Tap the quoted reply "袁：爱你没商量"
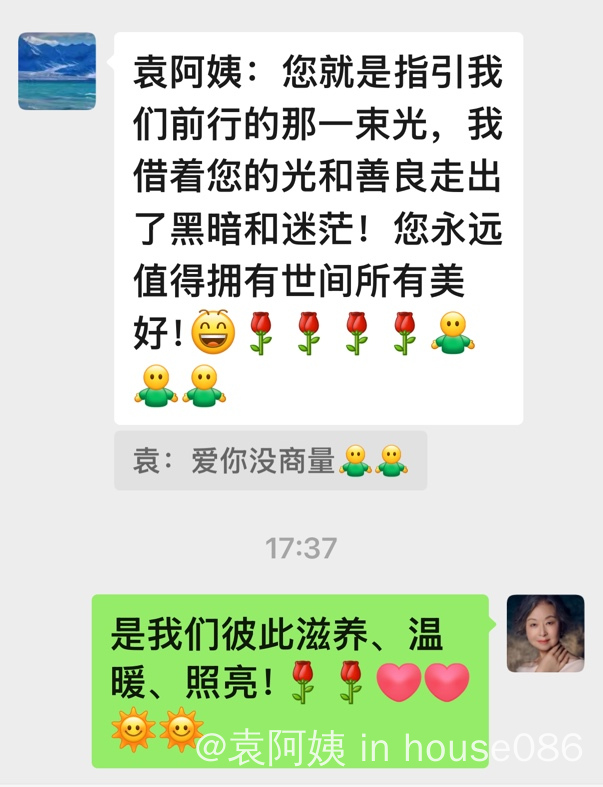Viewport: 603px width, 787px height. point(270,460)
